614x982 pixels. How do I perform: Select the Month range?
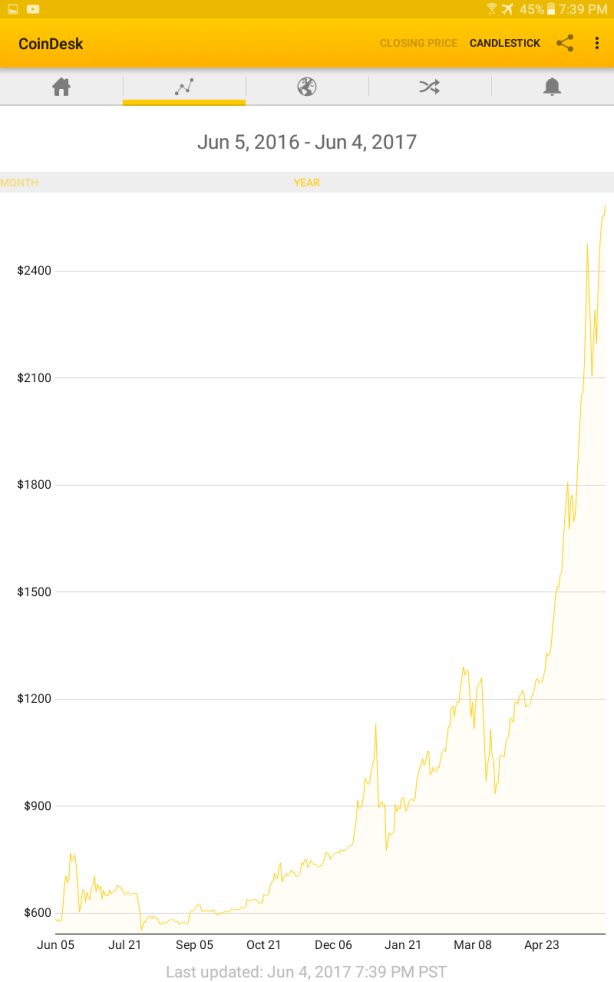(x=19, y=183)
